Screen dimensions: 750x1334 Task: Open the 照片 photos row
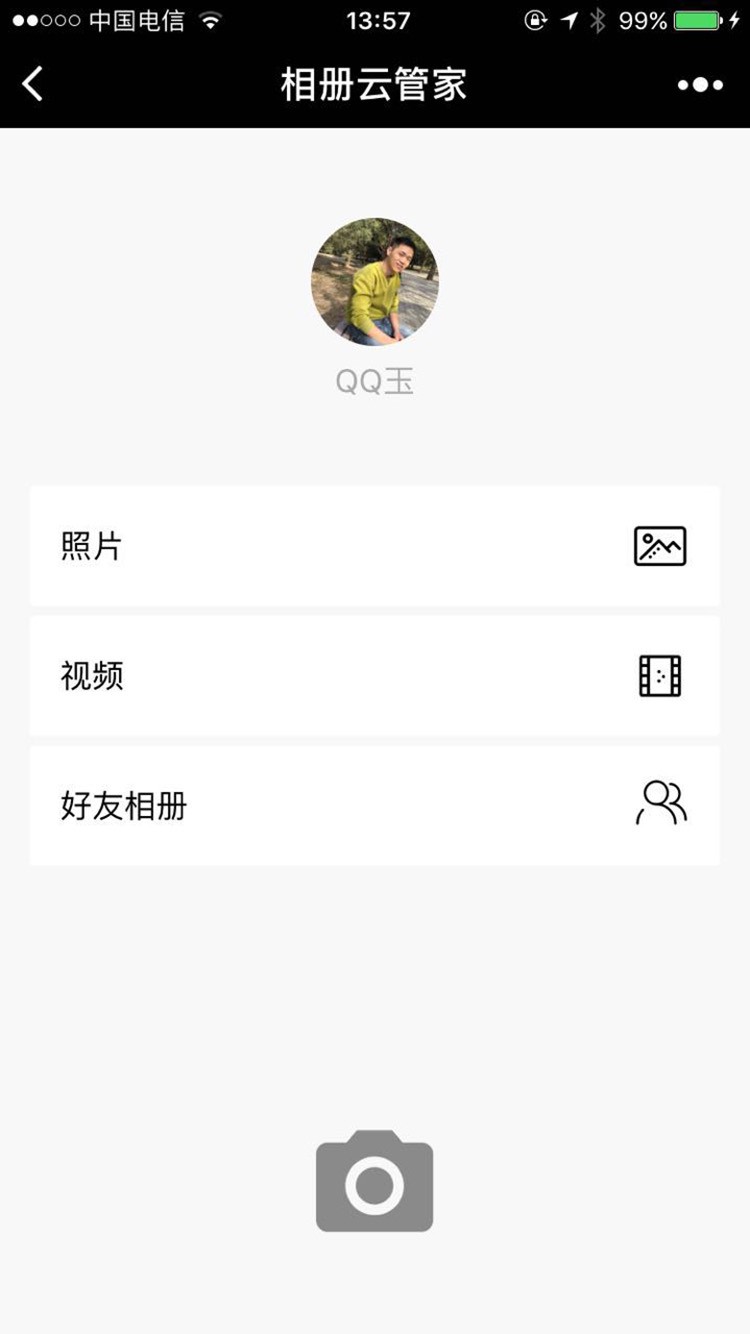coord(374,546)
